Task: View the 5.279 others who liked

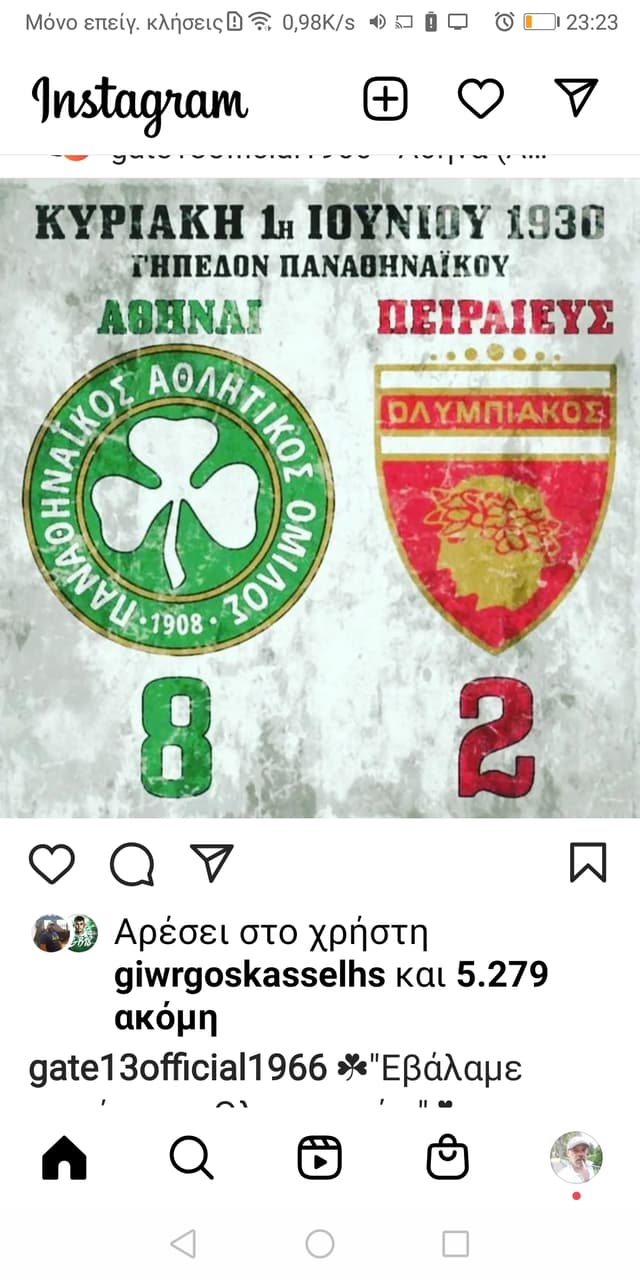Action: [x=502, y=976]
